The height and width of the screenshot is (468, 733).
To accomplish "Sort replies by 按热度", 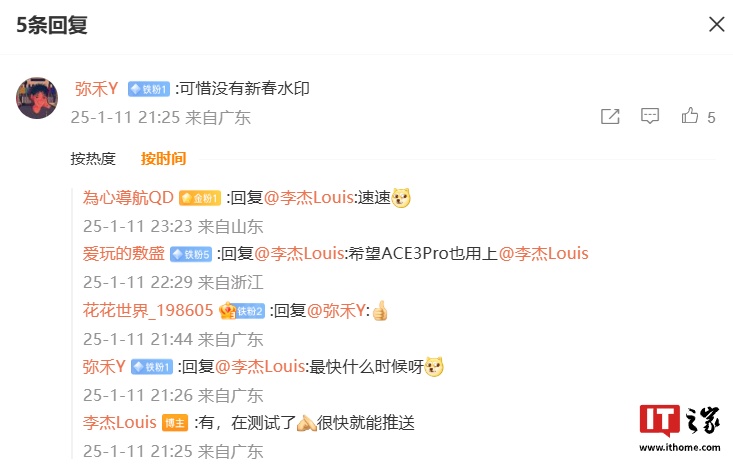I will [93, 158].
